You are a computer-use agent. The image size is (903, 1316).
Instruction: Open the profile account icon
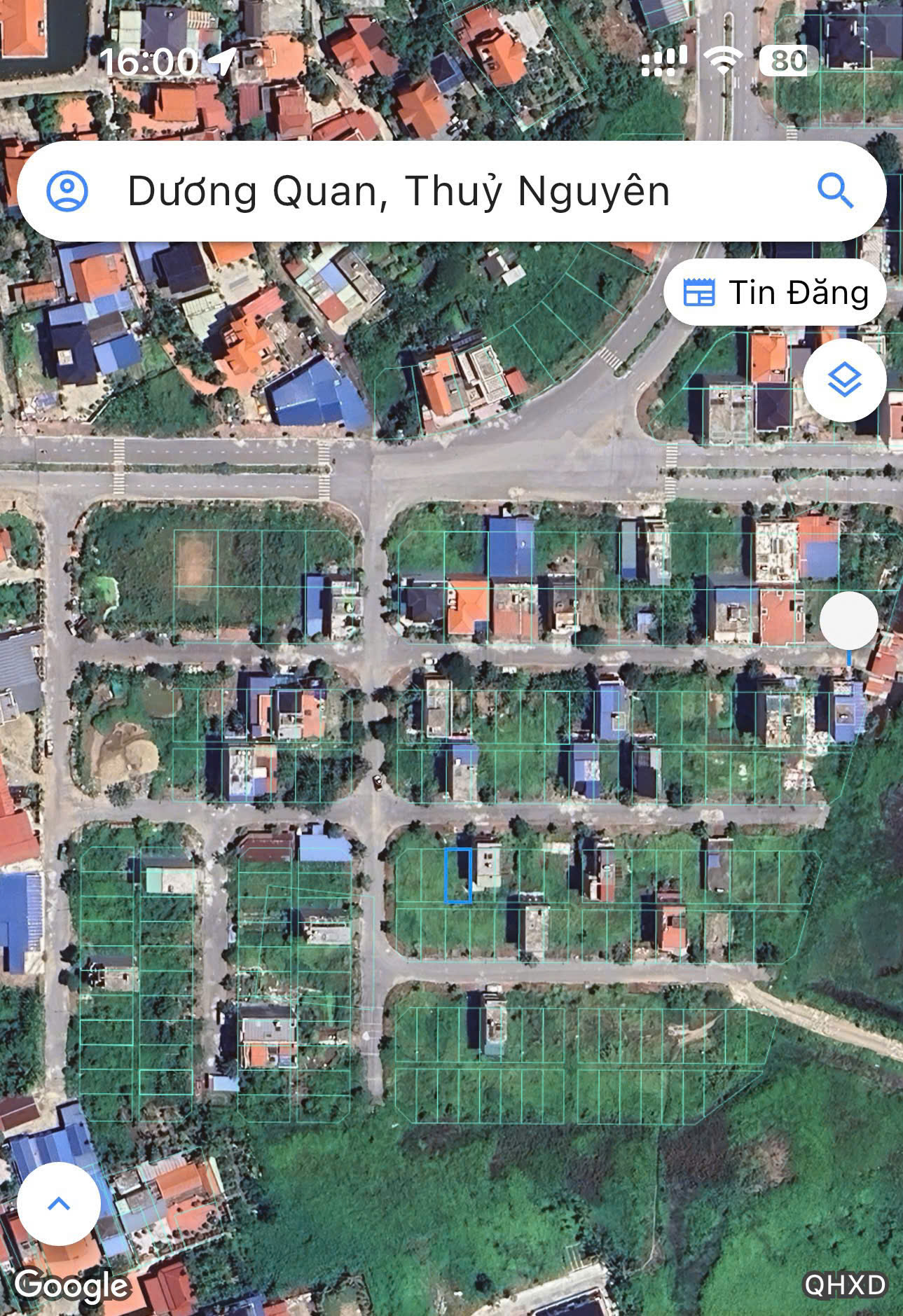67,191
